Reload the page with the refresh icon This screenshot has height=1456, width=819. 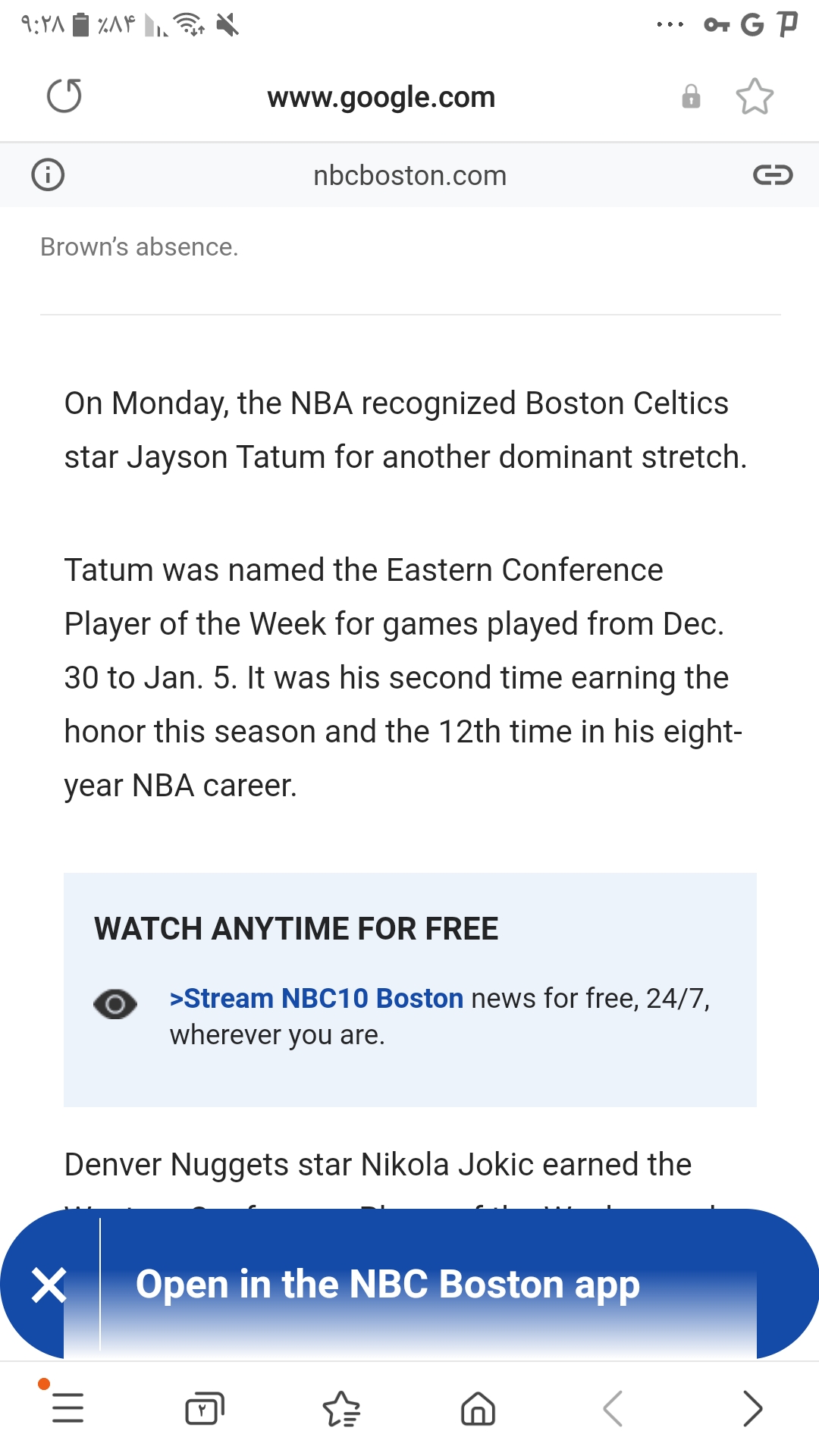coord(64,96)
